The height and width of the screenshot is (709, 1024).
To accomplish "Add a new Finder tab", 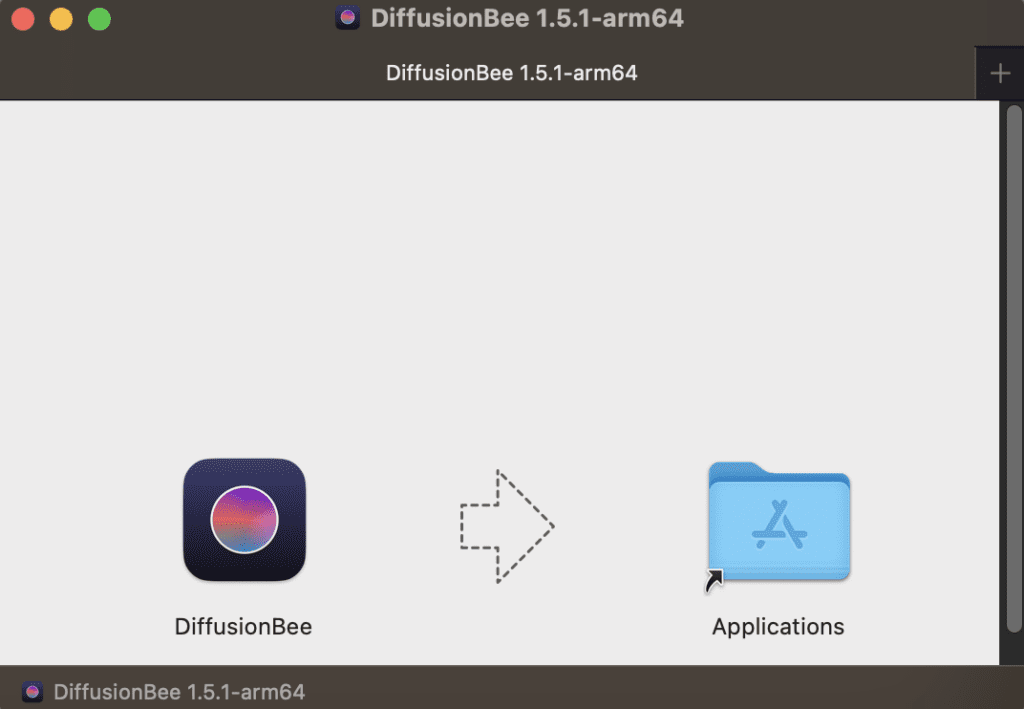I will pyautogui.click(x=999, y=73).
